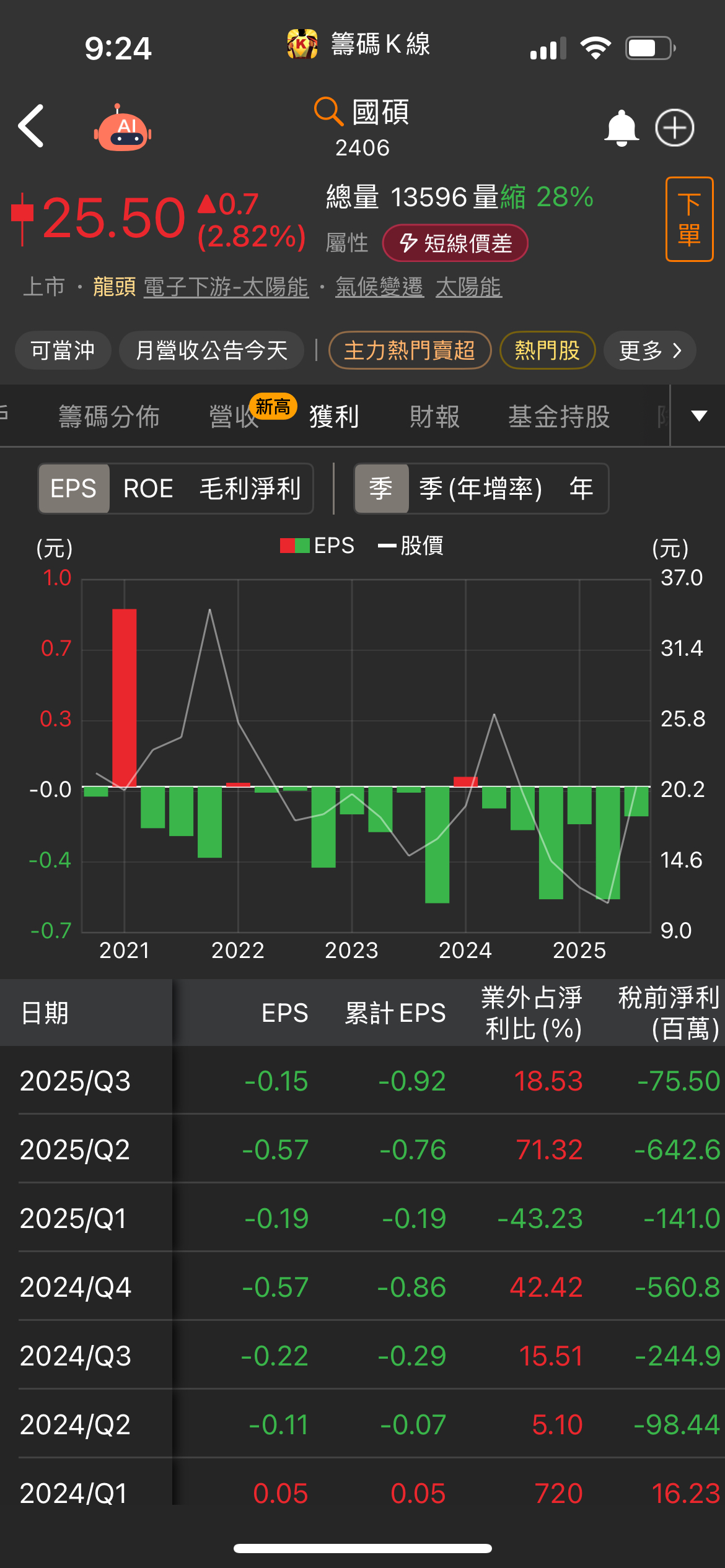Search stocks via the 國碩 magnifier

(328, 111)
